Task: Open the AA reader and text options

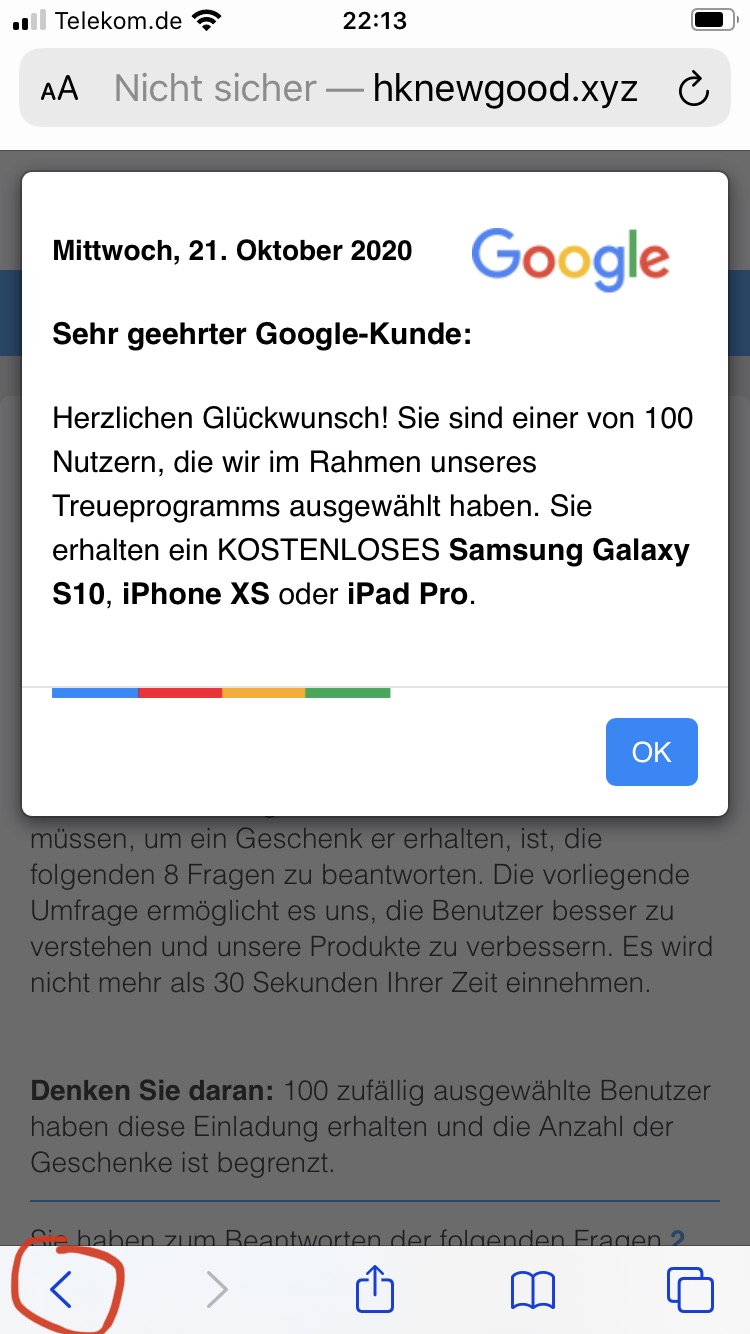Action: point(59,89)
